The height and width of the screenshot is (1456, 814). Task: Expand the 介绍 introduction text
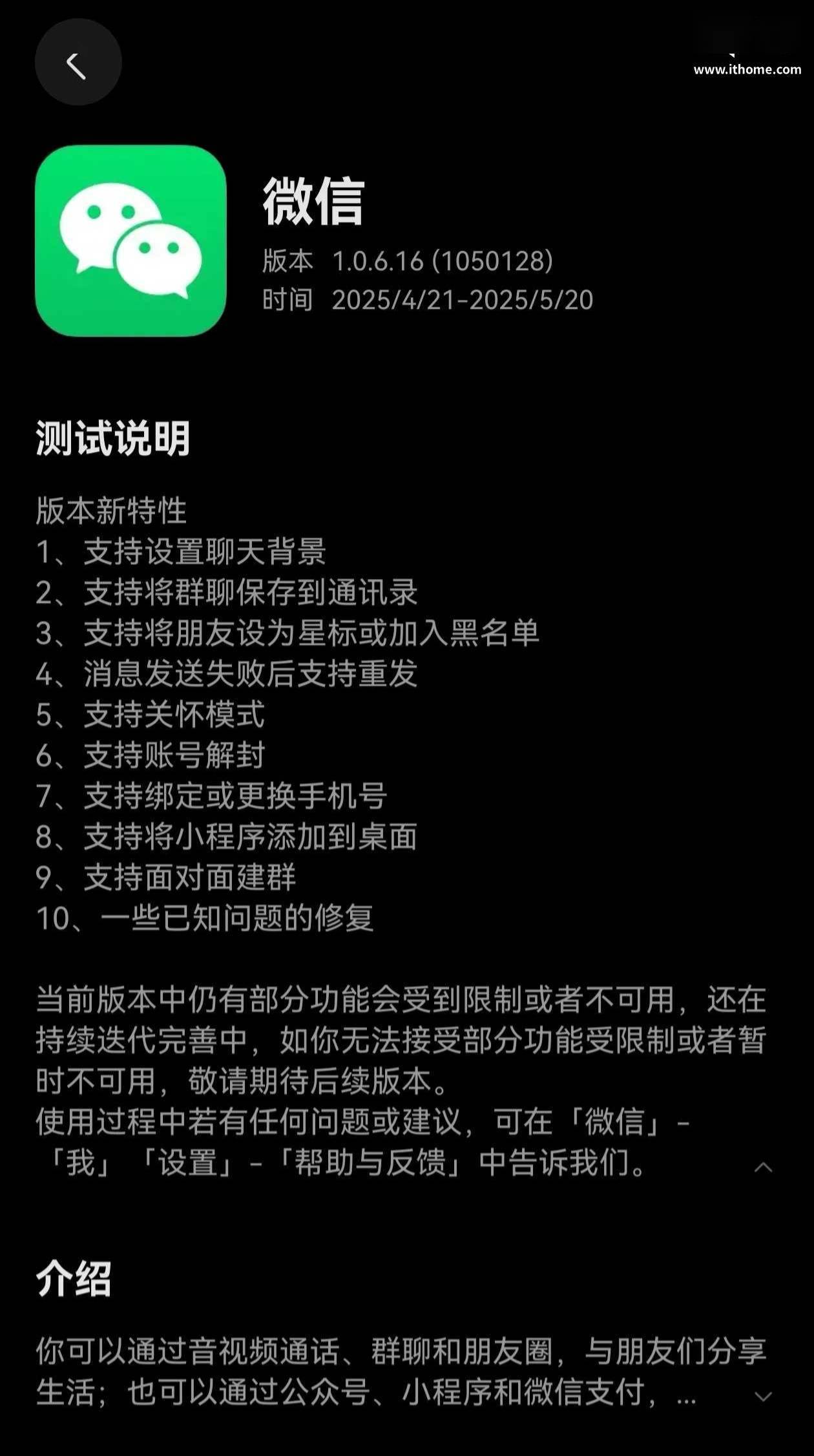coord(763,1397)
